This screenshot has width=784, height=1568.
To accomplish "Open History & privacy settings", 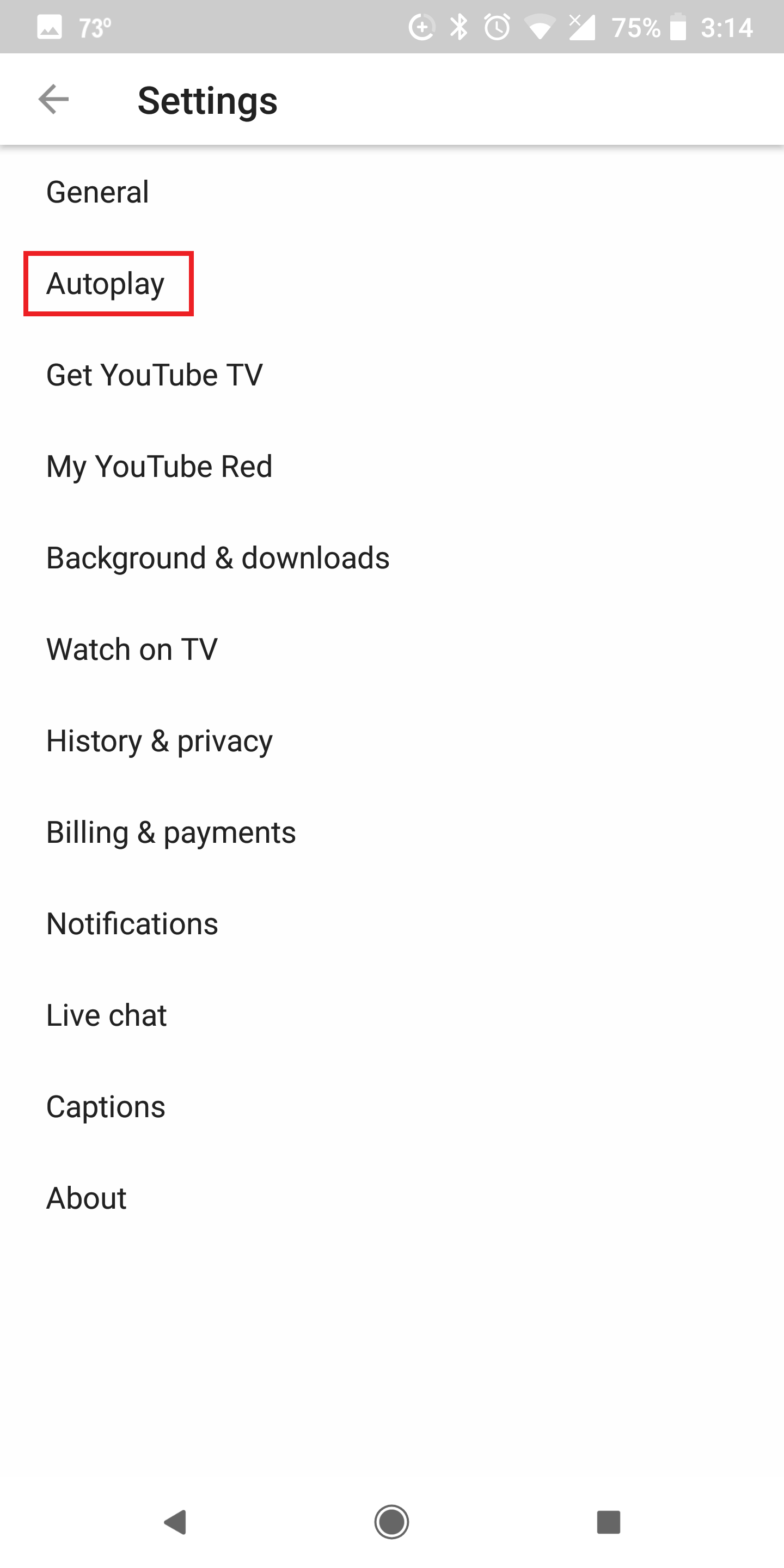I will 160,741.
